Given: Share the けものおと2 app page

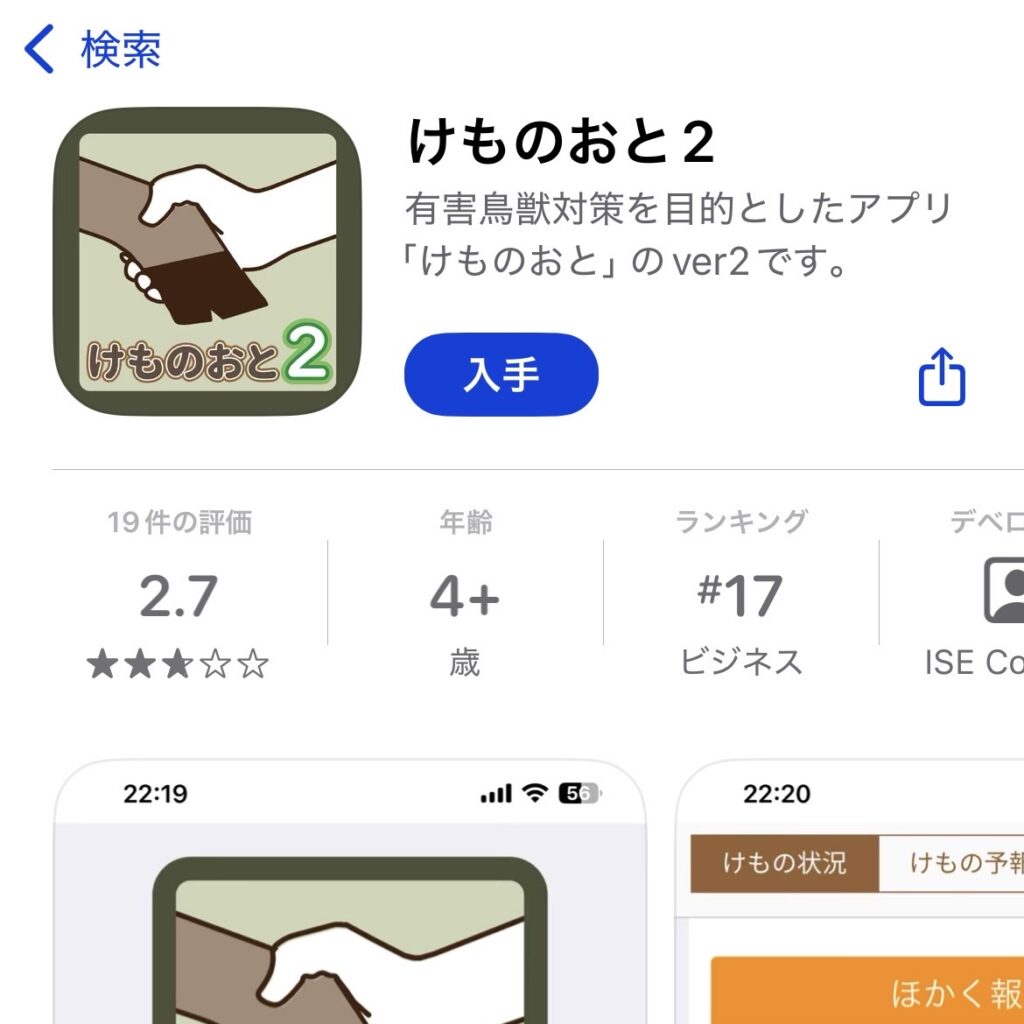Looking at the screenshot, I should coord(941,375).
